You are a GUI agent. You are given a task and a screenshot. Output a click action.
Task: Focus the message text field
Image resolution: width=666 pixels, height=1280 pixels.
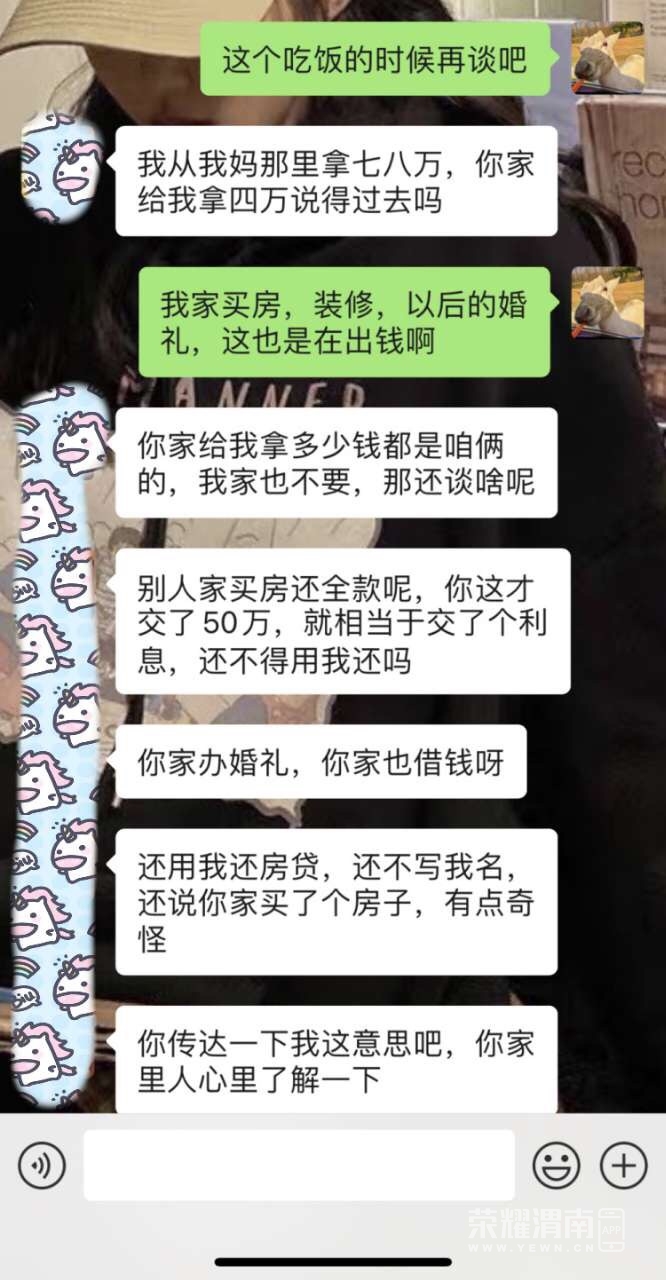tap(299, 1165)
